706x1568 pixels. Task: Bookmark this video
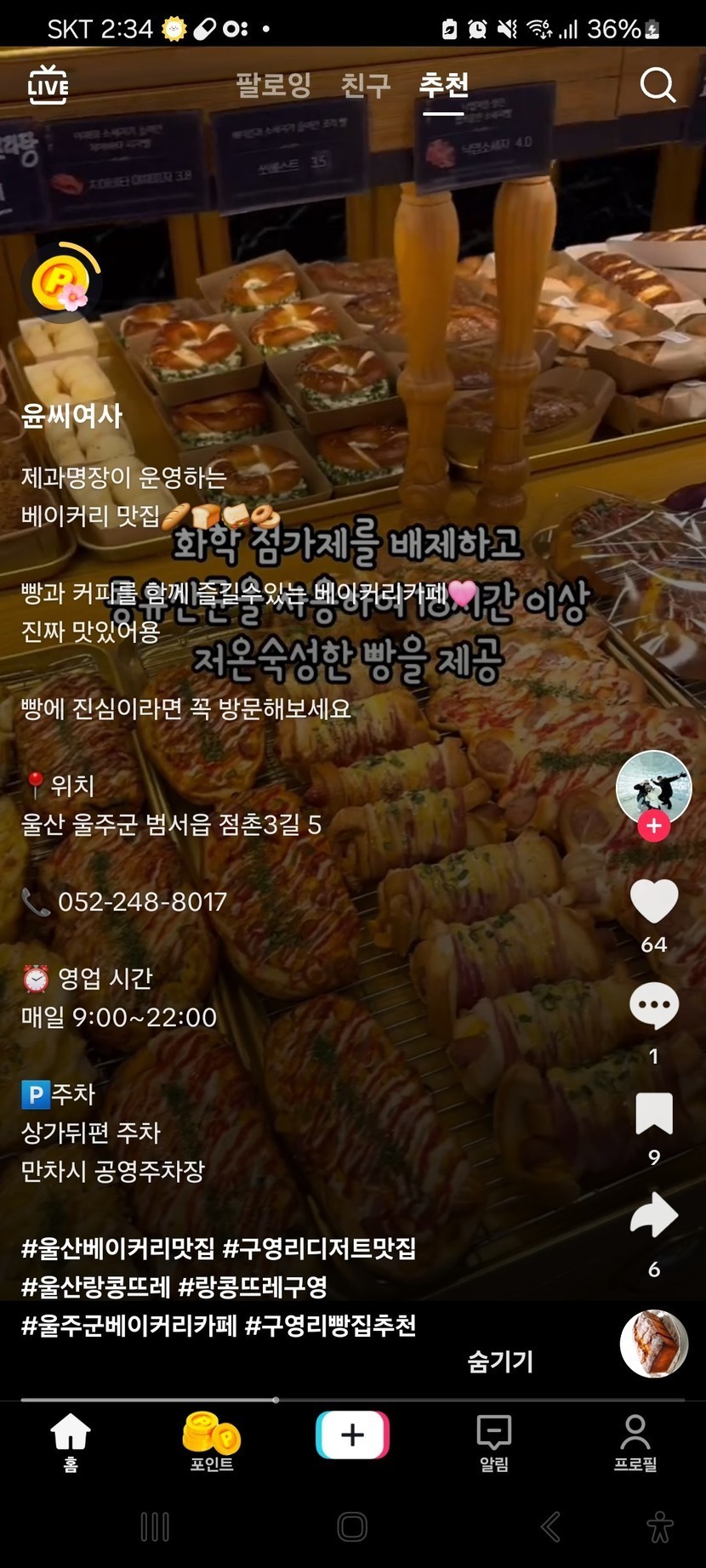pyautogui.click(x=653, y=1114)
